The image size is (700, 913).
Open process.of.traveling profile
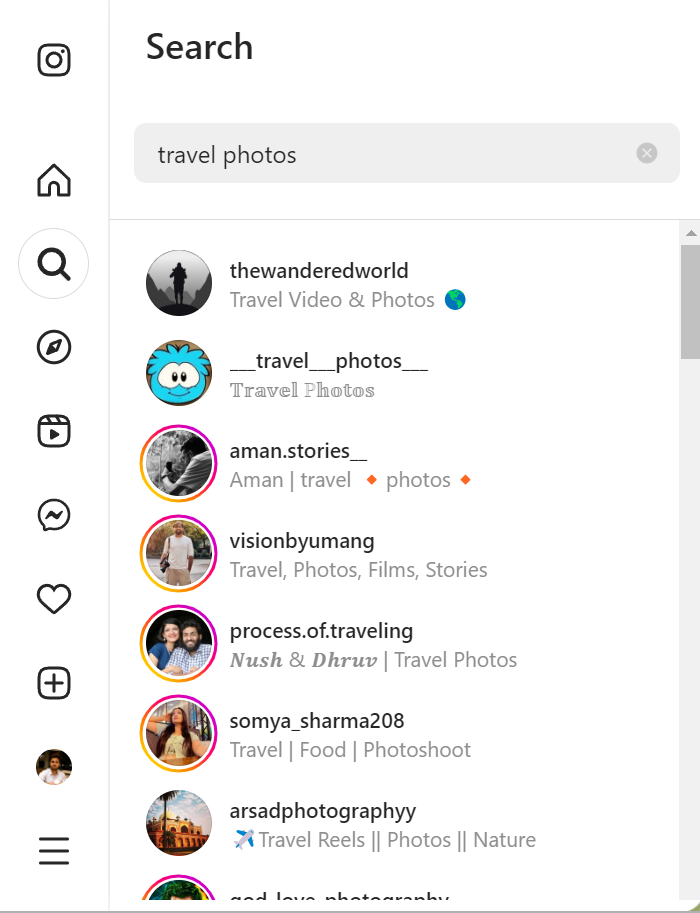click(x=395, y=643)
